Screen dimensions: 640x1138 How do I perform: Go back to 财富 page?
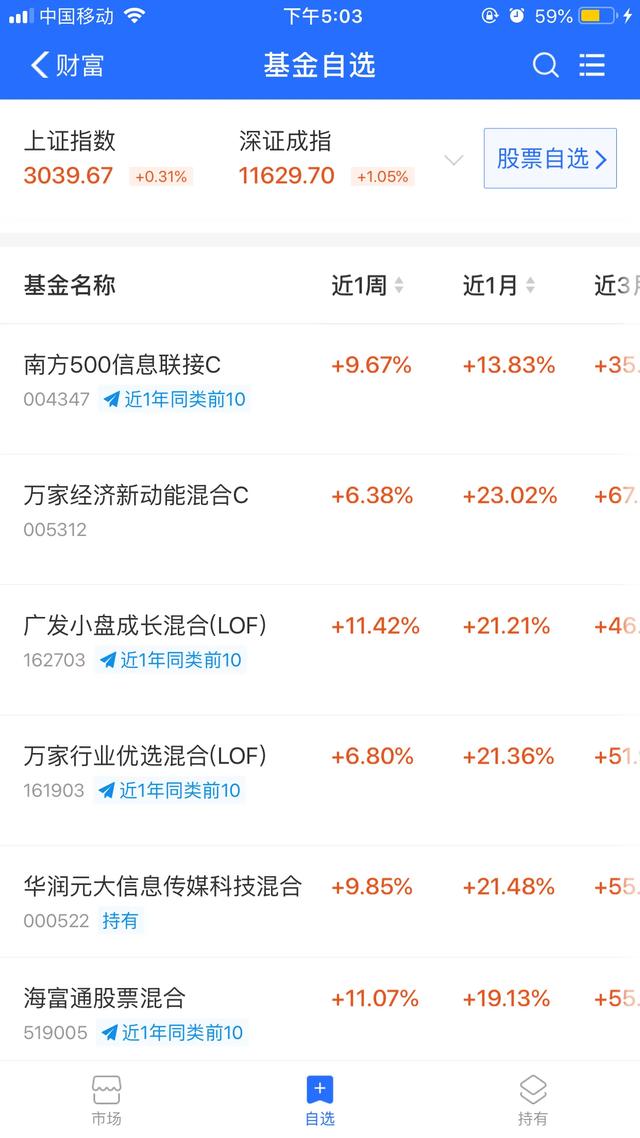pyautogui.click(x=67, y=66)
